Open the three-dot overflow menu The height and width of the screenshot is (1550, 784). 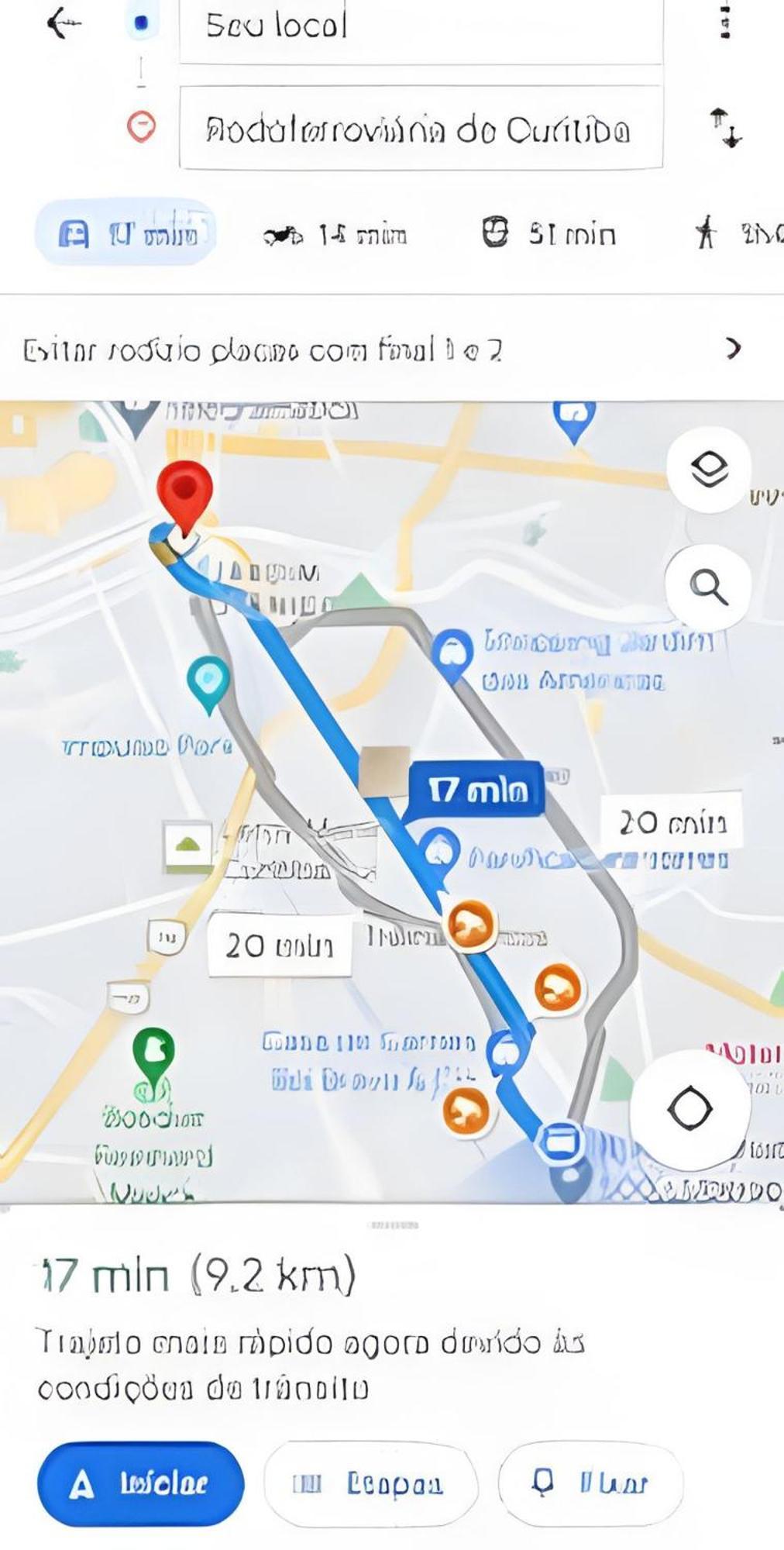(724, 22)
